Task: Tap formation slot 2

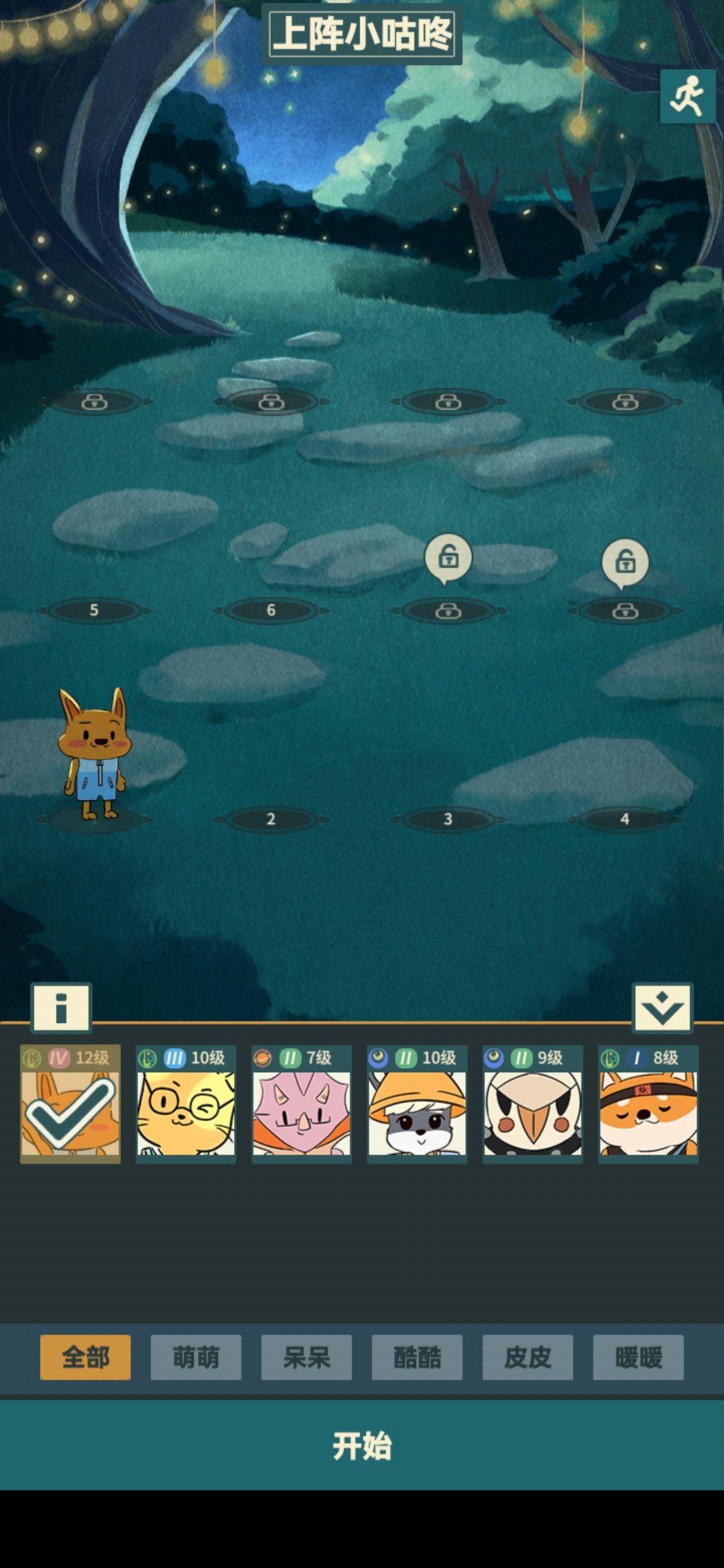Action: point(271,819)
